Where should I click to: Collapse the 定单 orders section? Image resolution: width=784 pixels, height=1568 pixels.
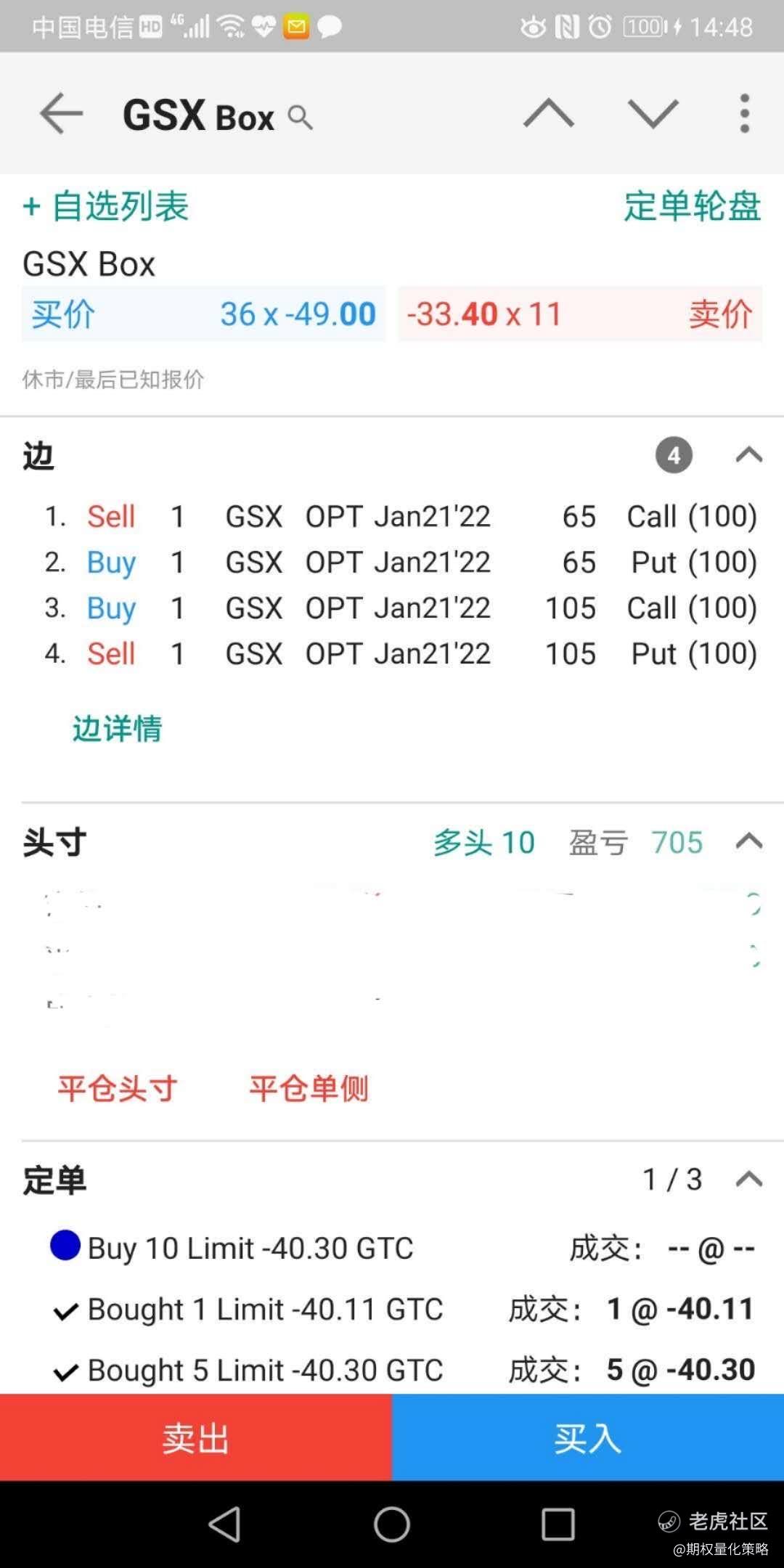(748, 1180)
